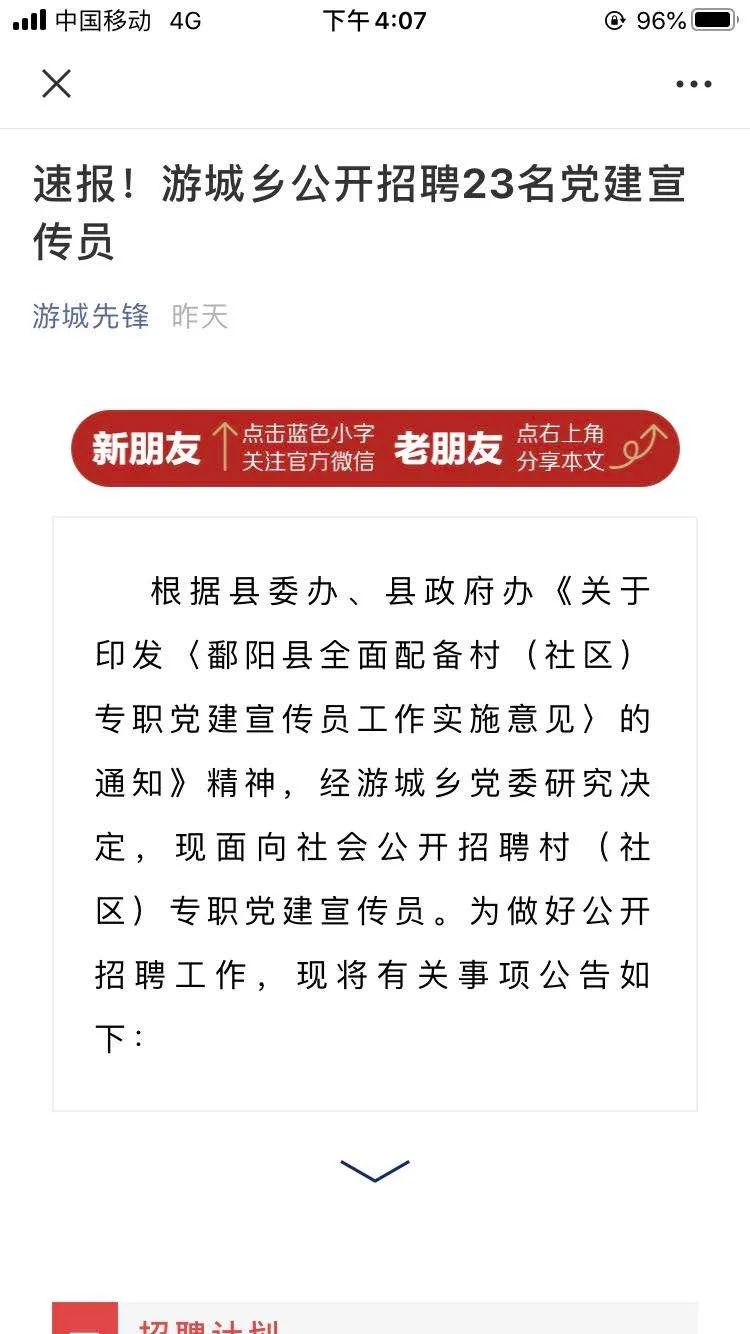The height and width of the screenshot is (1334, 750).
Task: Close the article page
Action: [x=57, y=84]
